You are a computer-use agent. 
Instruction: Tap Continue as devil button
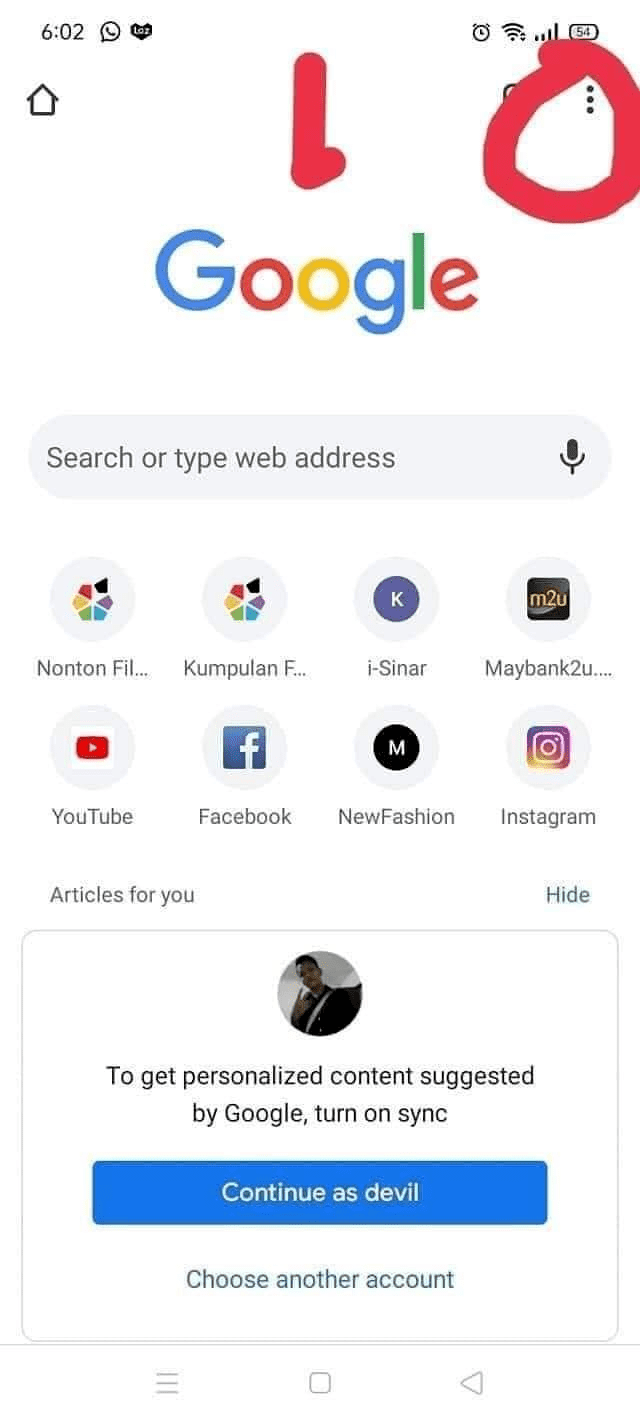[320, 1192]
